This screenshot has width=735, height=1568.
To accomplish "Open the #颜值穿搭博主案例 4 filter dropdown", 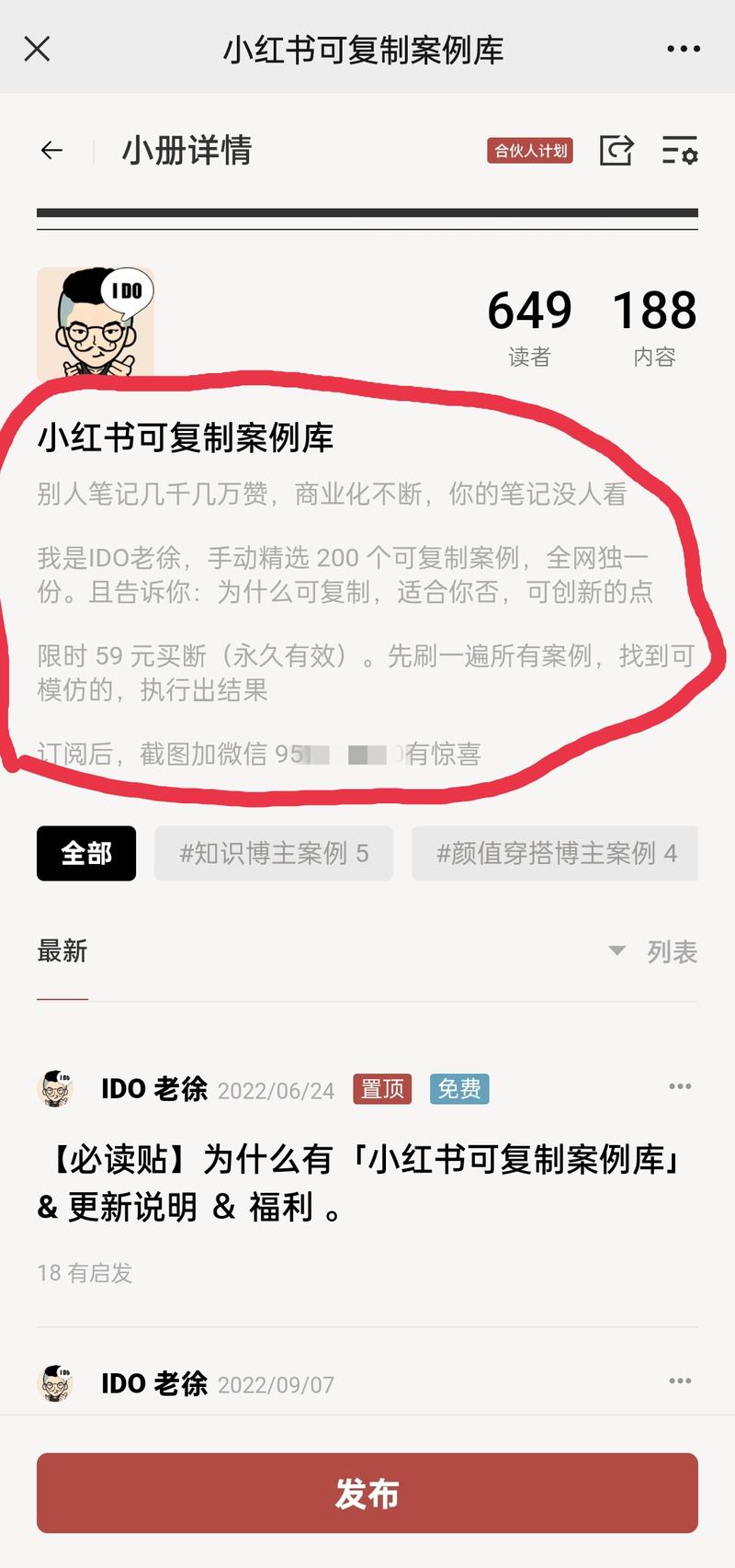I will click(x=555, y=854).
